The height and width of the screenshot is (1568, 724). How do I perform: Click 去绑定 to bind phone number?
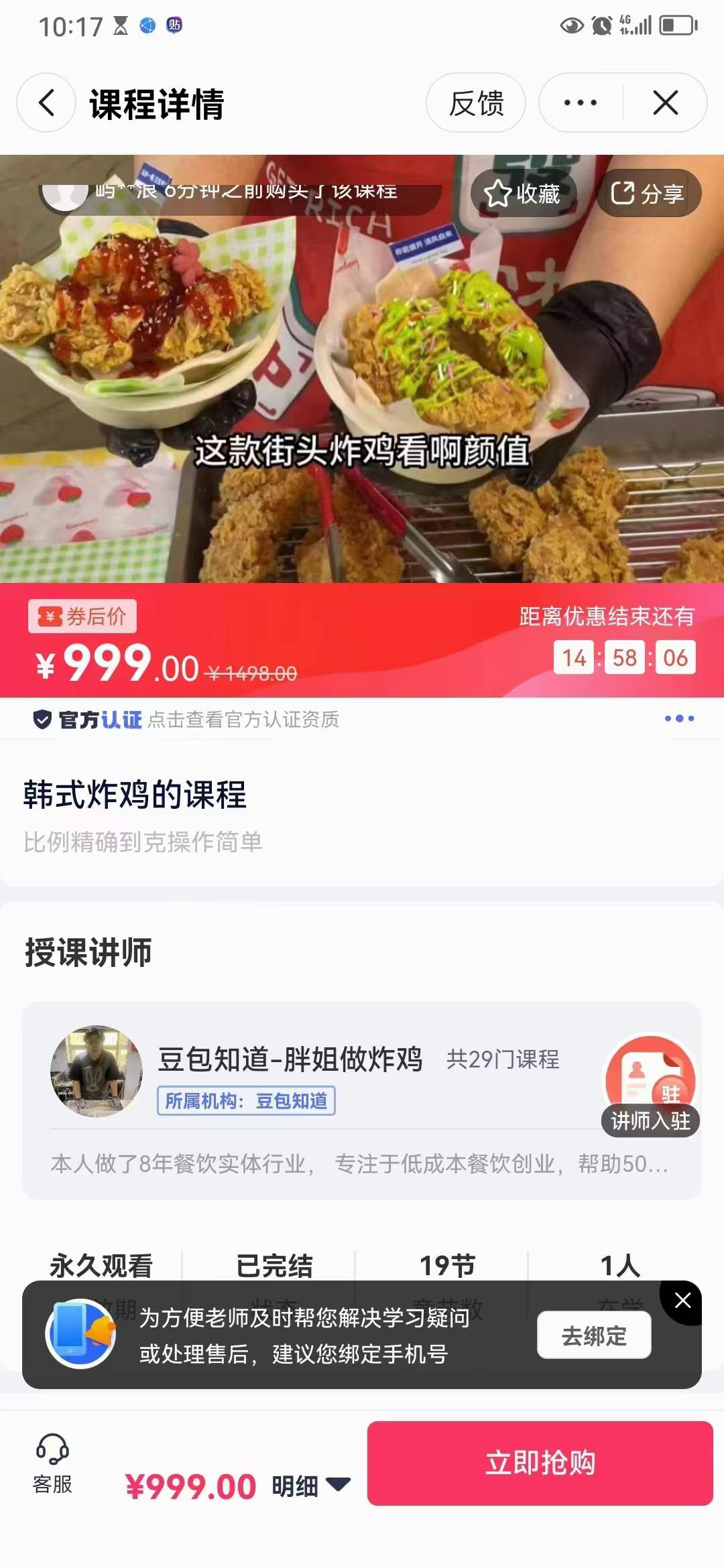(x=594, y=1335)
